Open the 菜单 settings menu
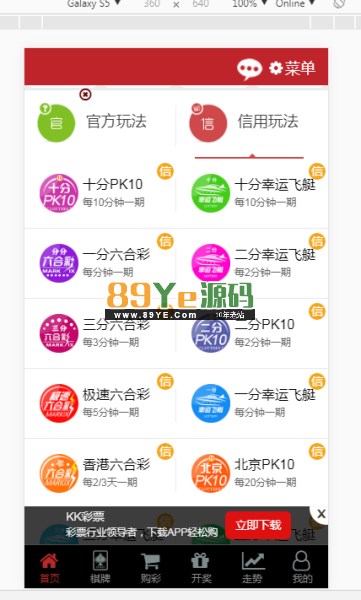 (292, 68)
